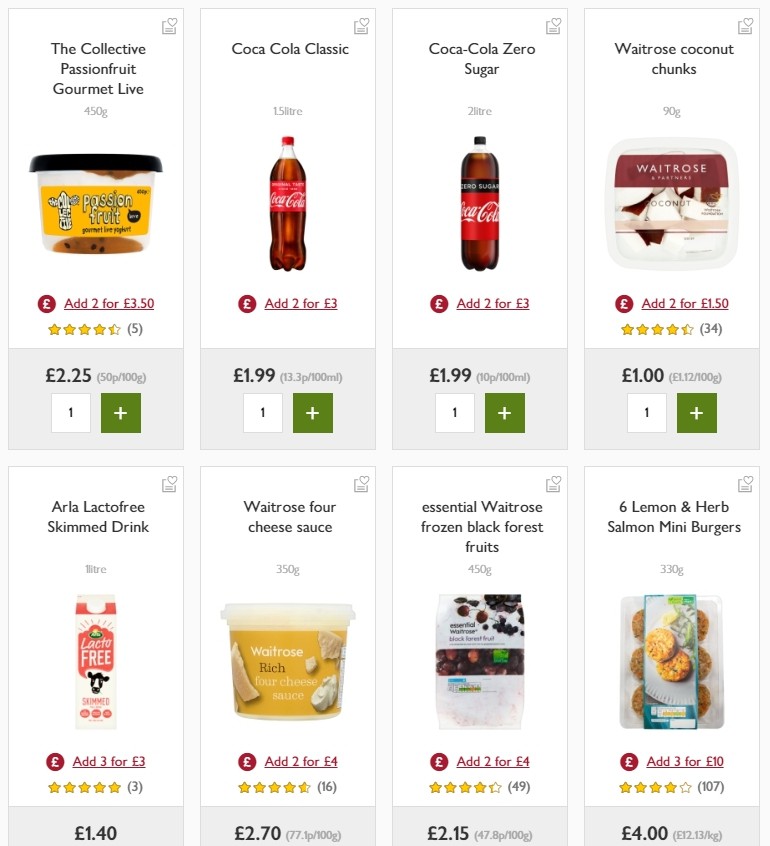Click the green plus button for Waitrose coconut chunks

(697, 412)
